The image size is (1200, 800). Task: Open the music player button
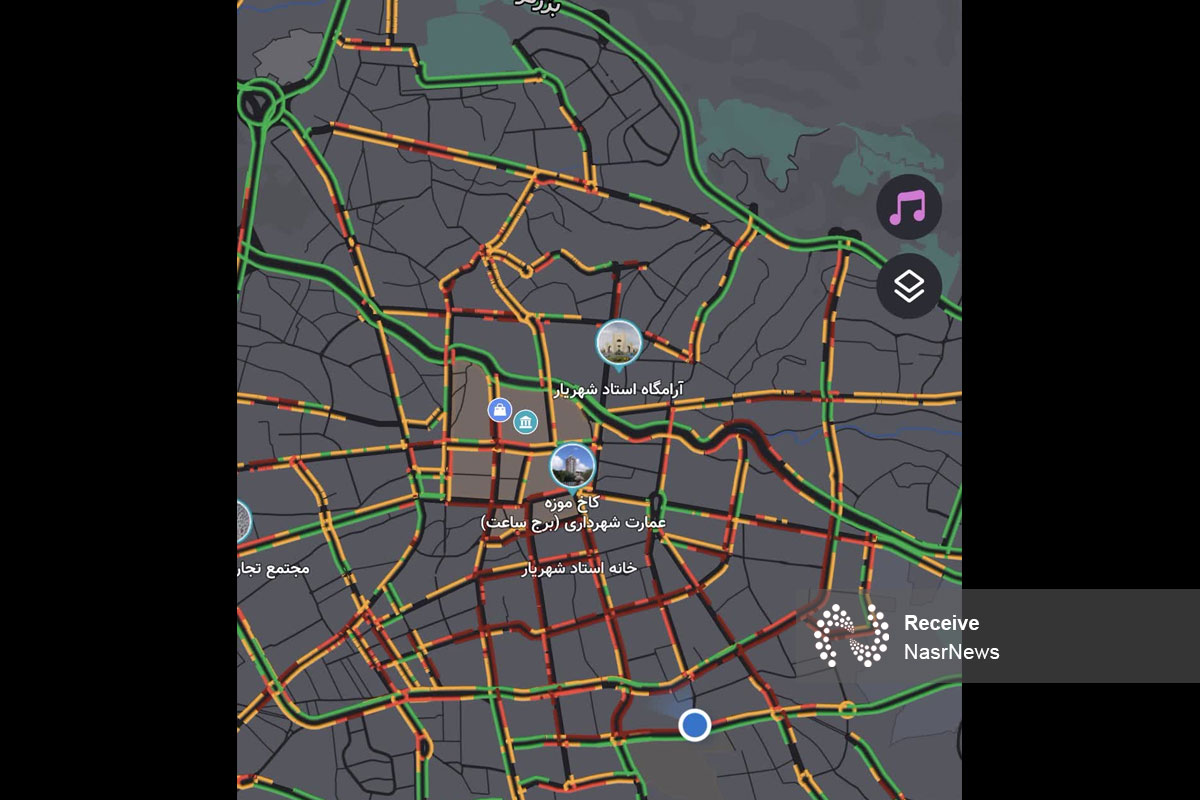coord(909,207)
